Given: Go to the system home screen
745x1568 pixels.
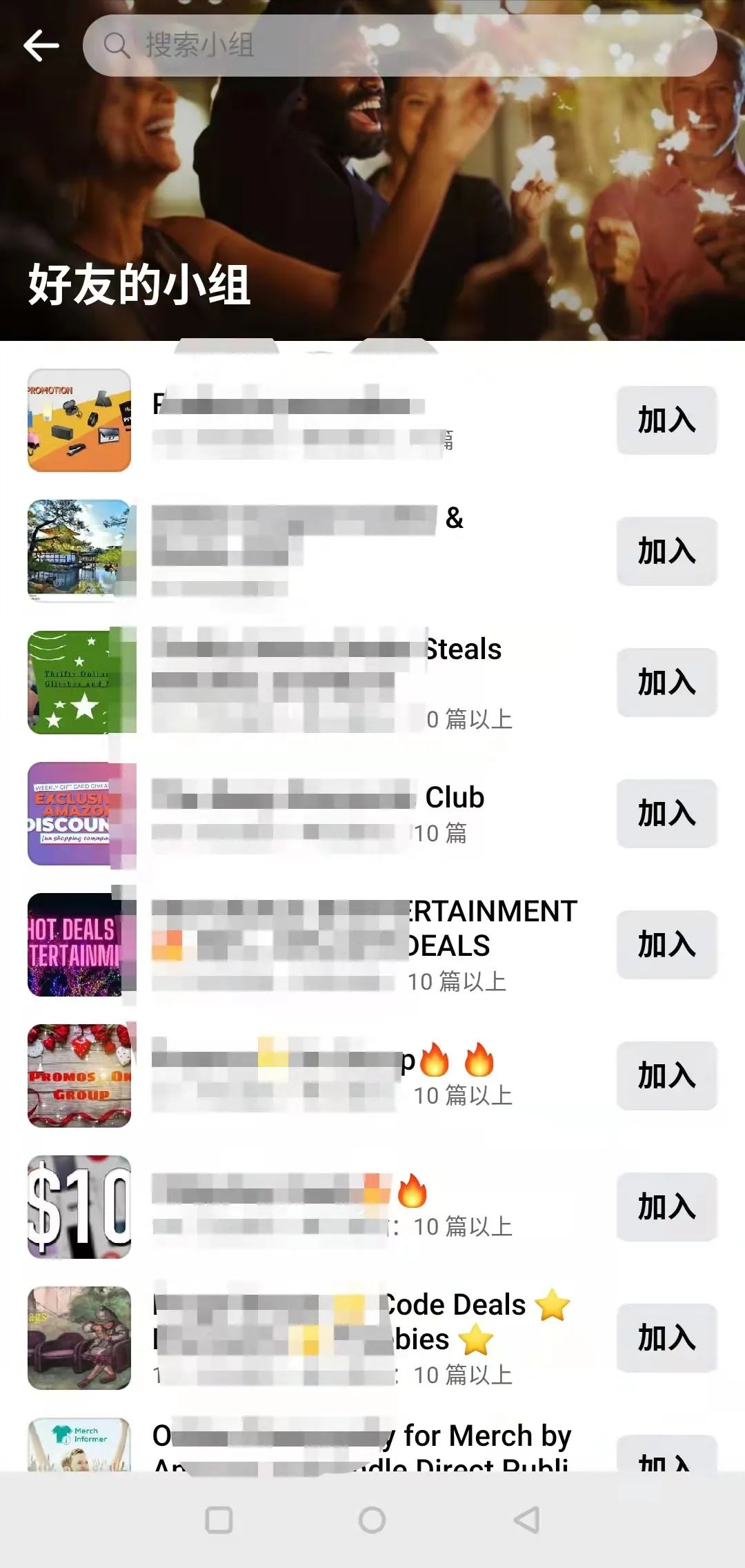Looking at the screenshot, I should [x=372, y=1520].
